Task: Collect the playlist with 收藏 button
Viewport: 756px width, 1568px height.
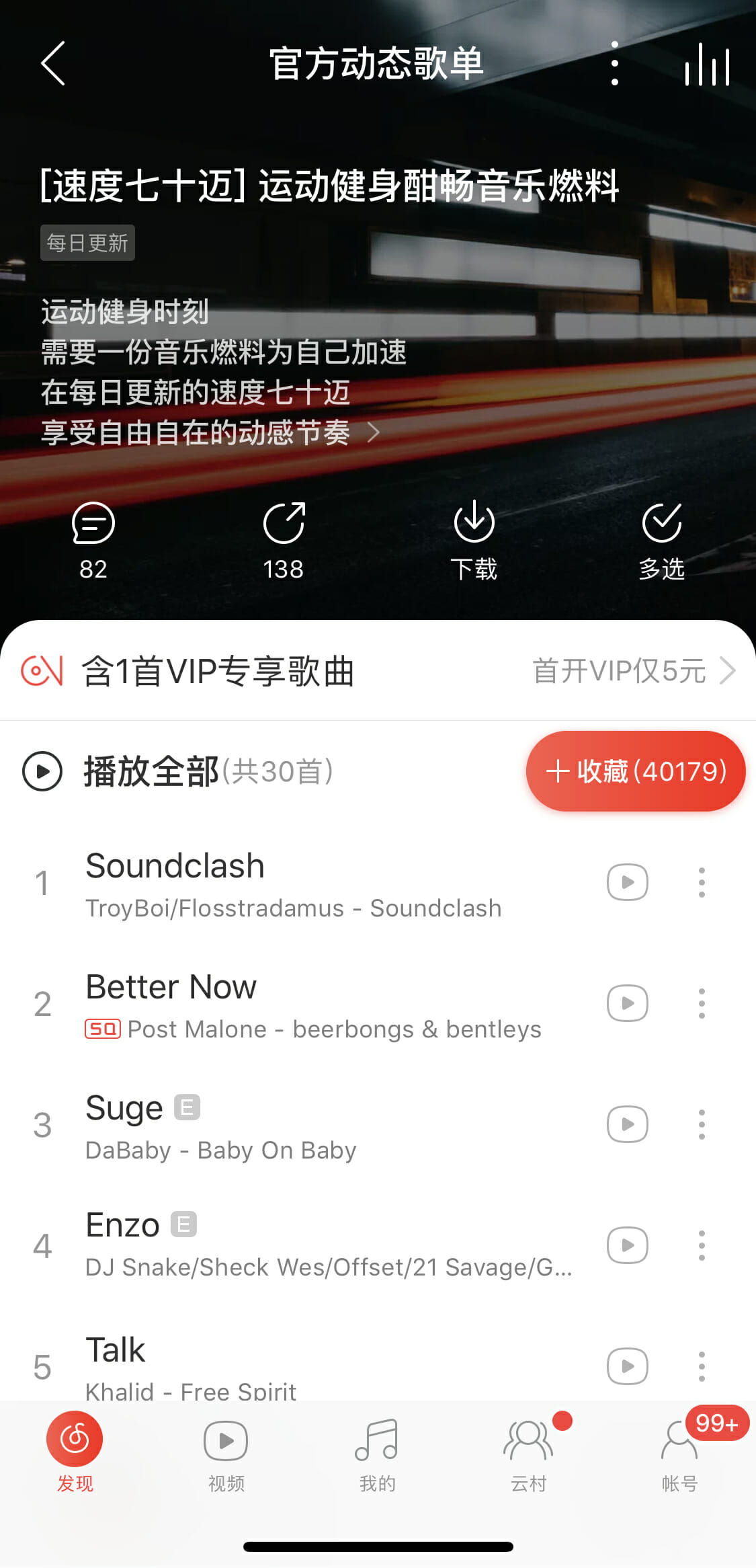Action: pyautogui.click(x=636, y=771)
